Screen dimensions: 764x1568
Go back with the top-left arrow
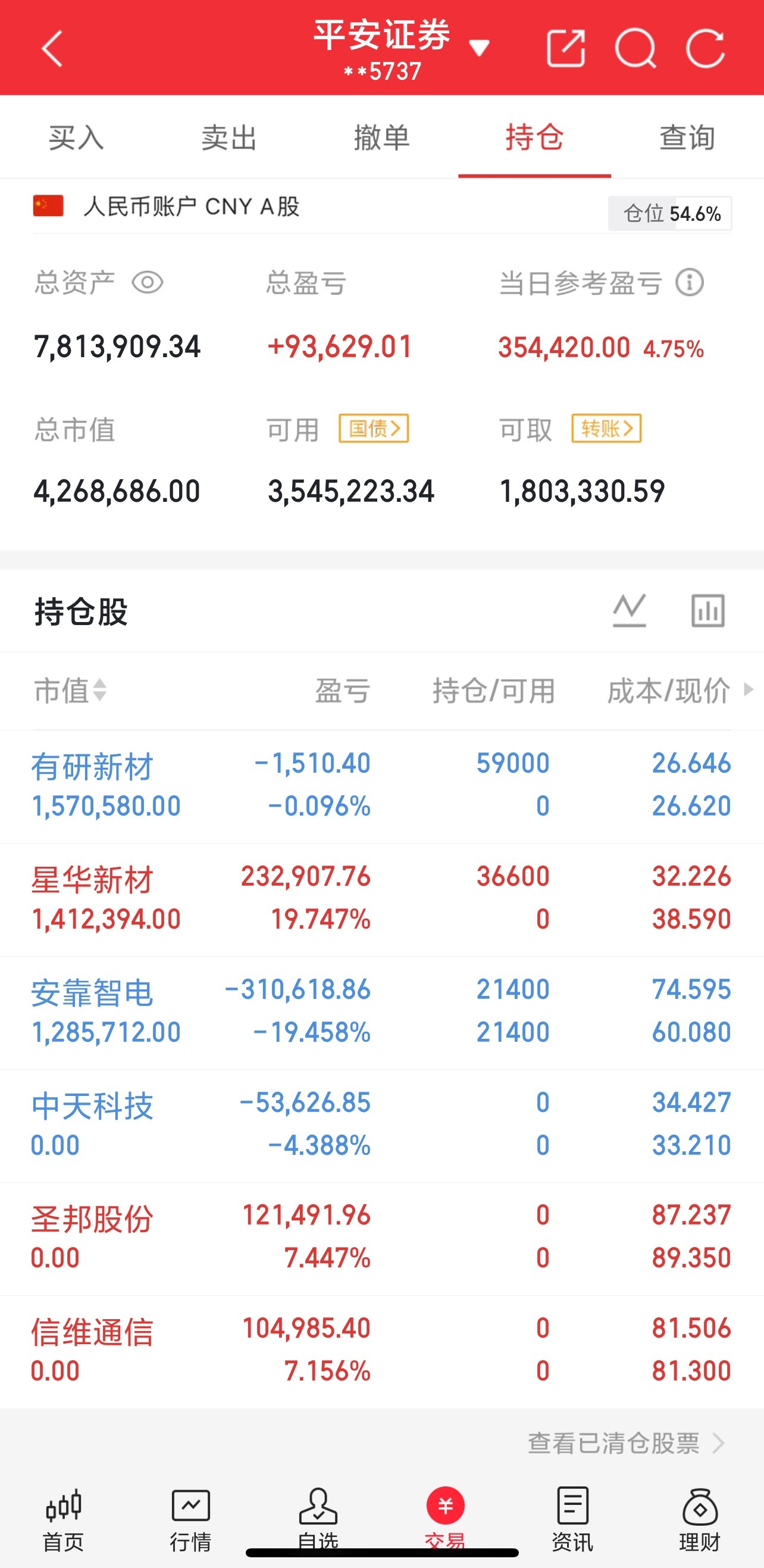[51, 48]
